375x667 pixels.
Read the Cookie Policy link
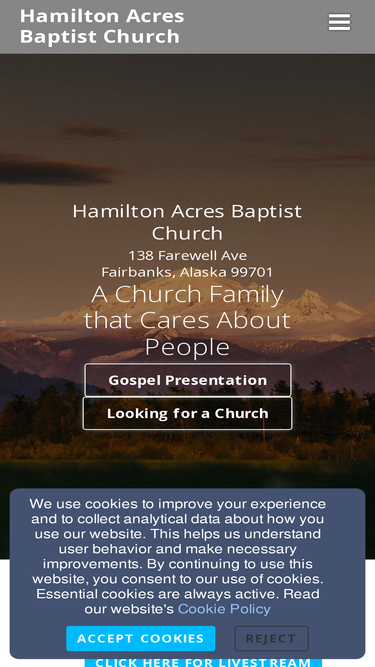point(224,609)
